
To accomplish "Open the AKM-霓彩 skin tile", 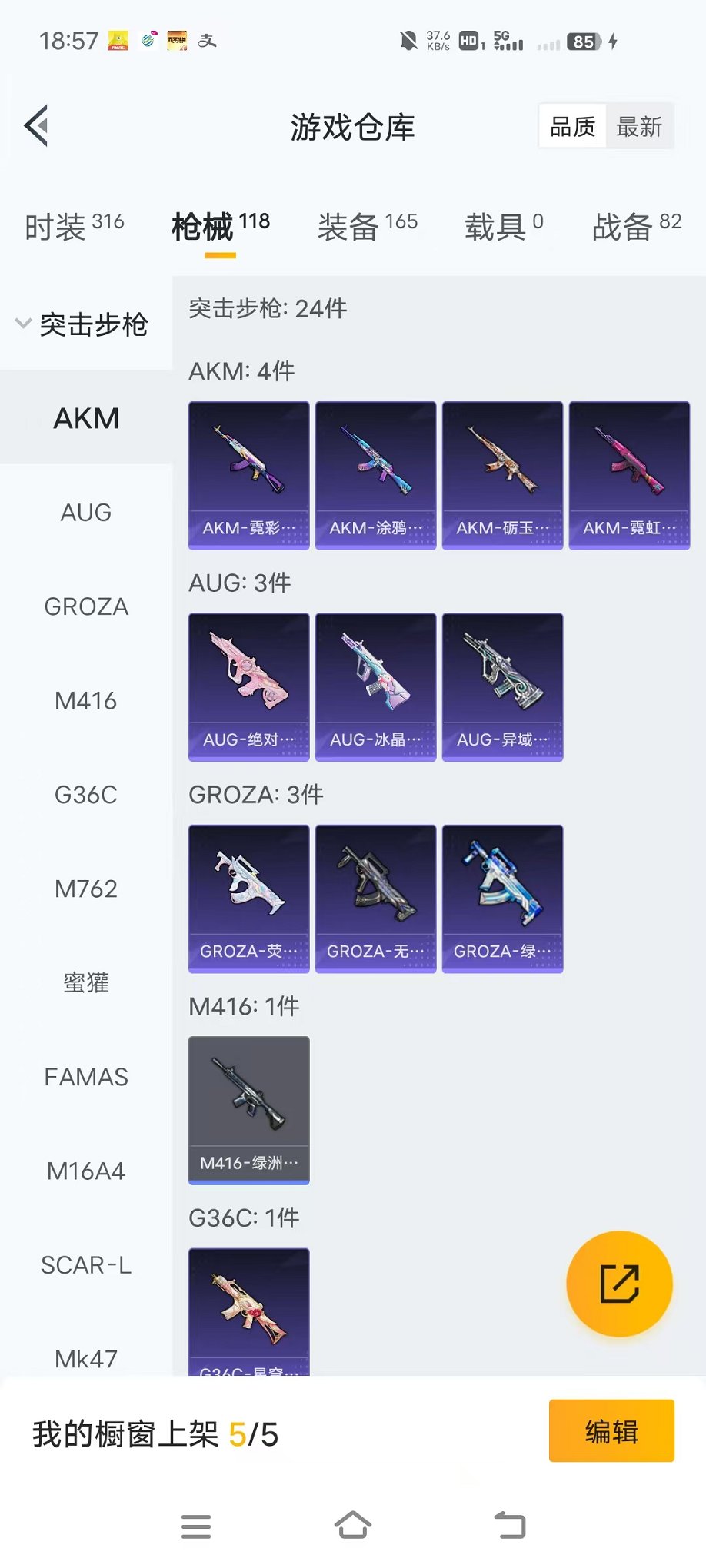I will [x=249, y=474].
